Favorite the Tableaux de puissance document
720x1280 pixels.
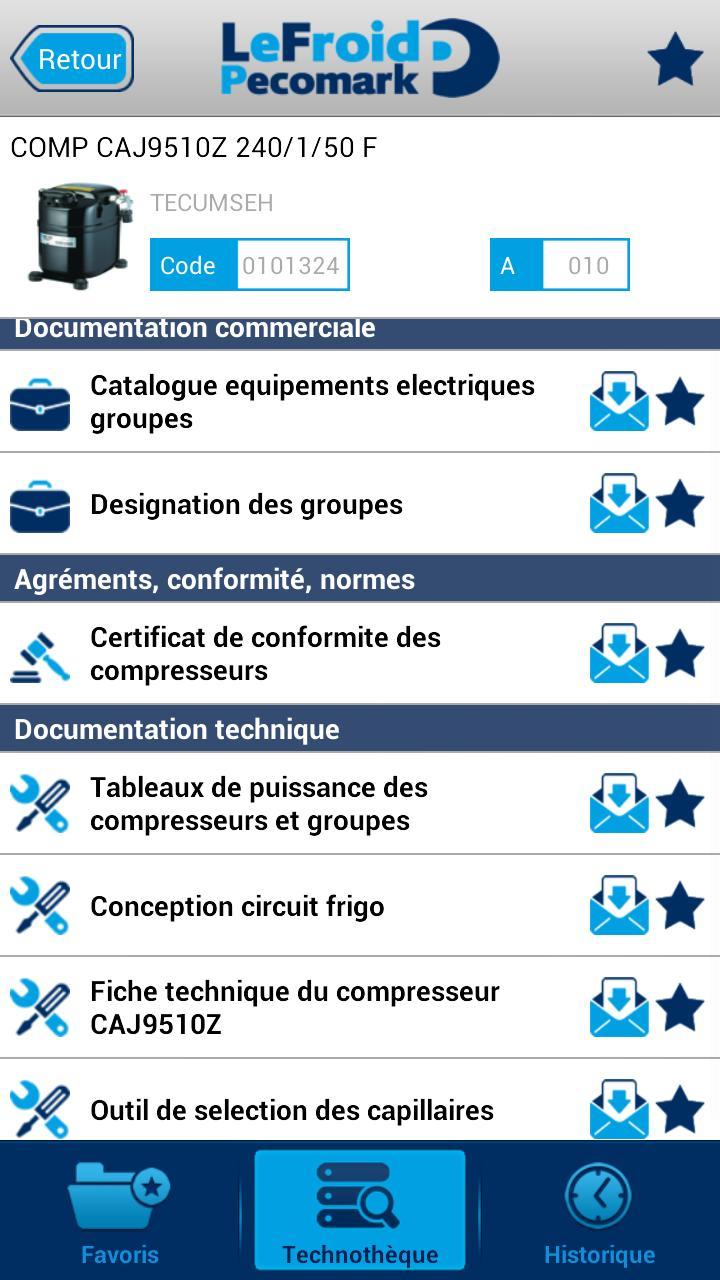(680, 804)
